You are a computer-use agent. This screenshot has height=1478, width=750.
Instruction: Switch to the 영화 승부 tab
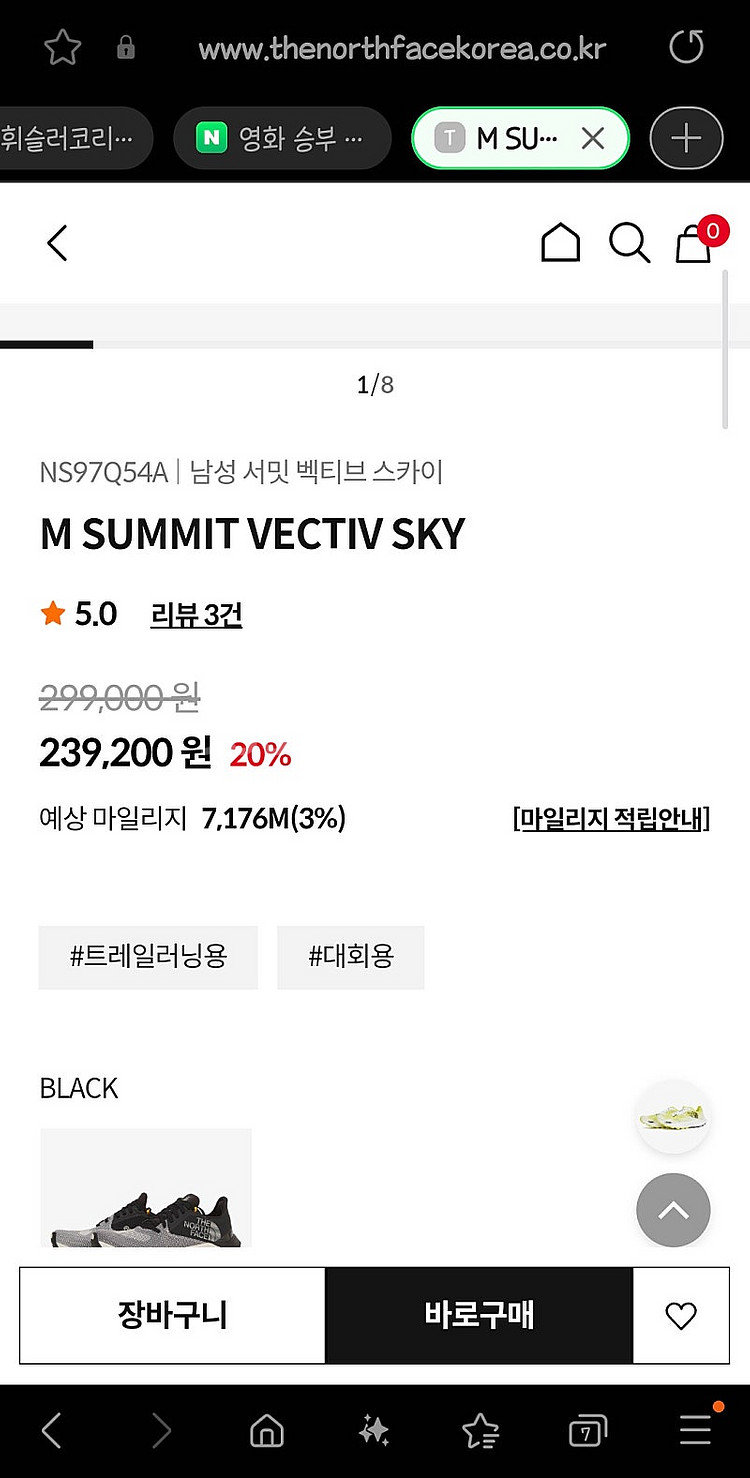tap(282, 138)
